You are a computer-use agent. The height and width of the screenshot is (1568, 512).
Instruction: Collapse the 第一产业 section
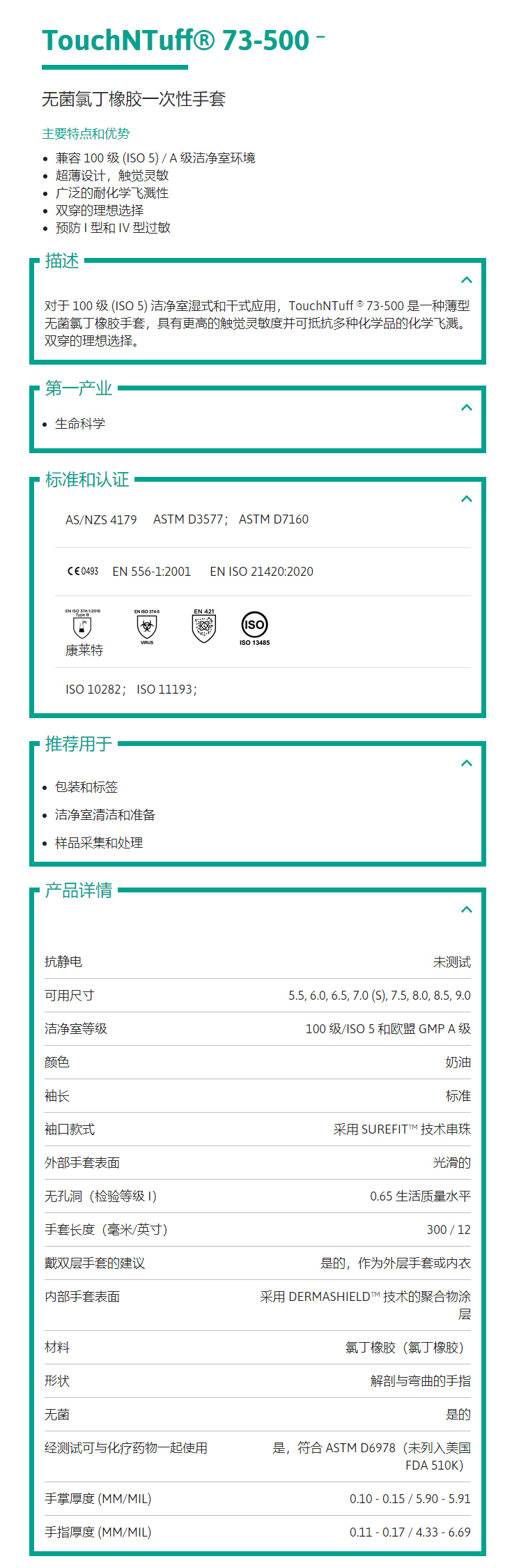pyautogui.click(x=467, y=408)
